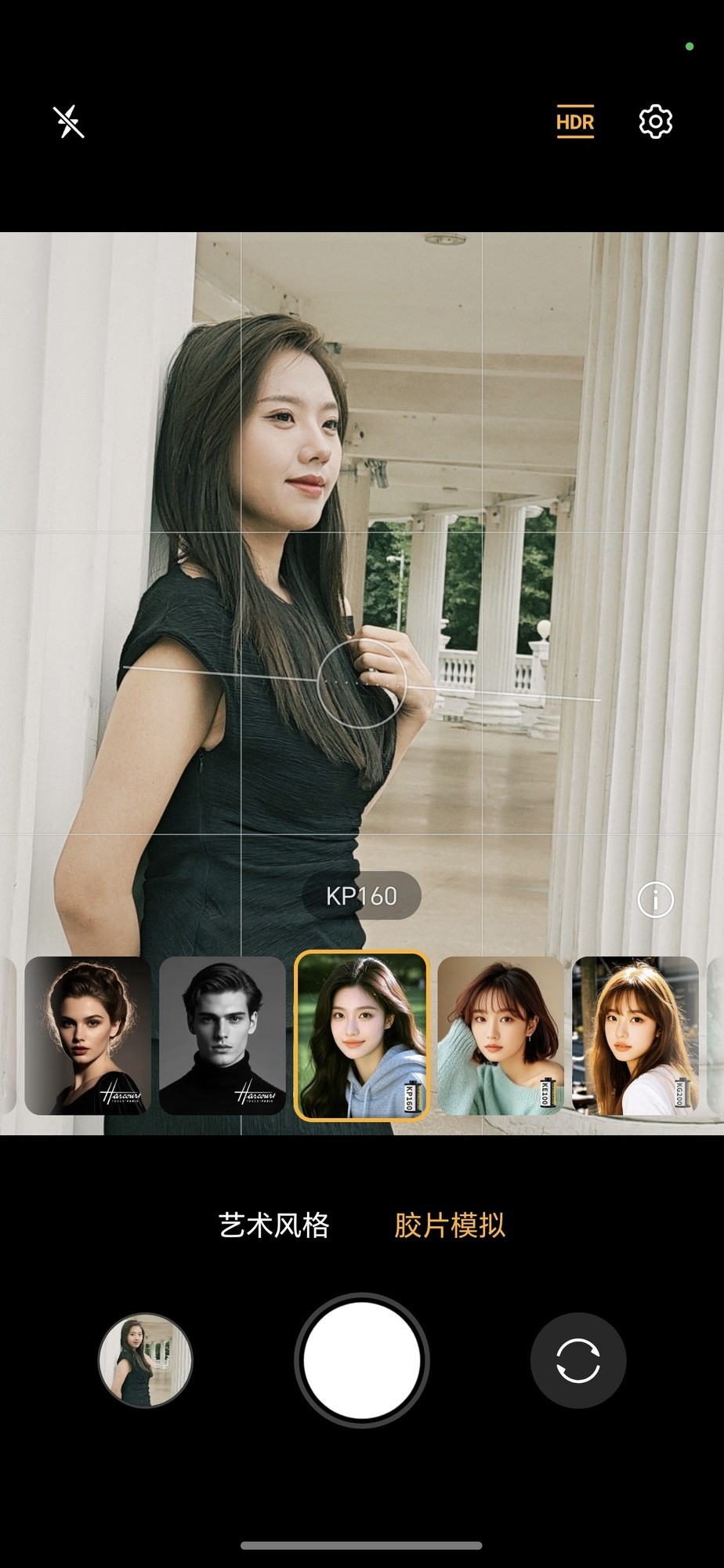Open the last photo in gallery
This screenshot has width=724, height=1568.
(145, 1360)
